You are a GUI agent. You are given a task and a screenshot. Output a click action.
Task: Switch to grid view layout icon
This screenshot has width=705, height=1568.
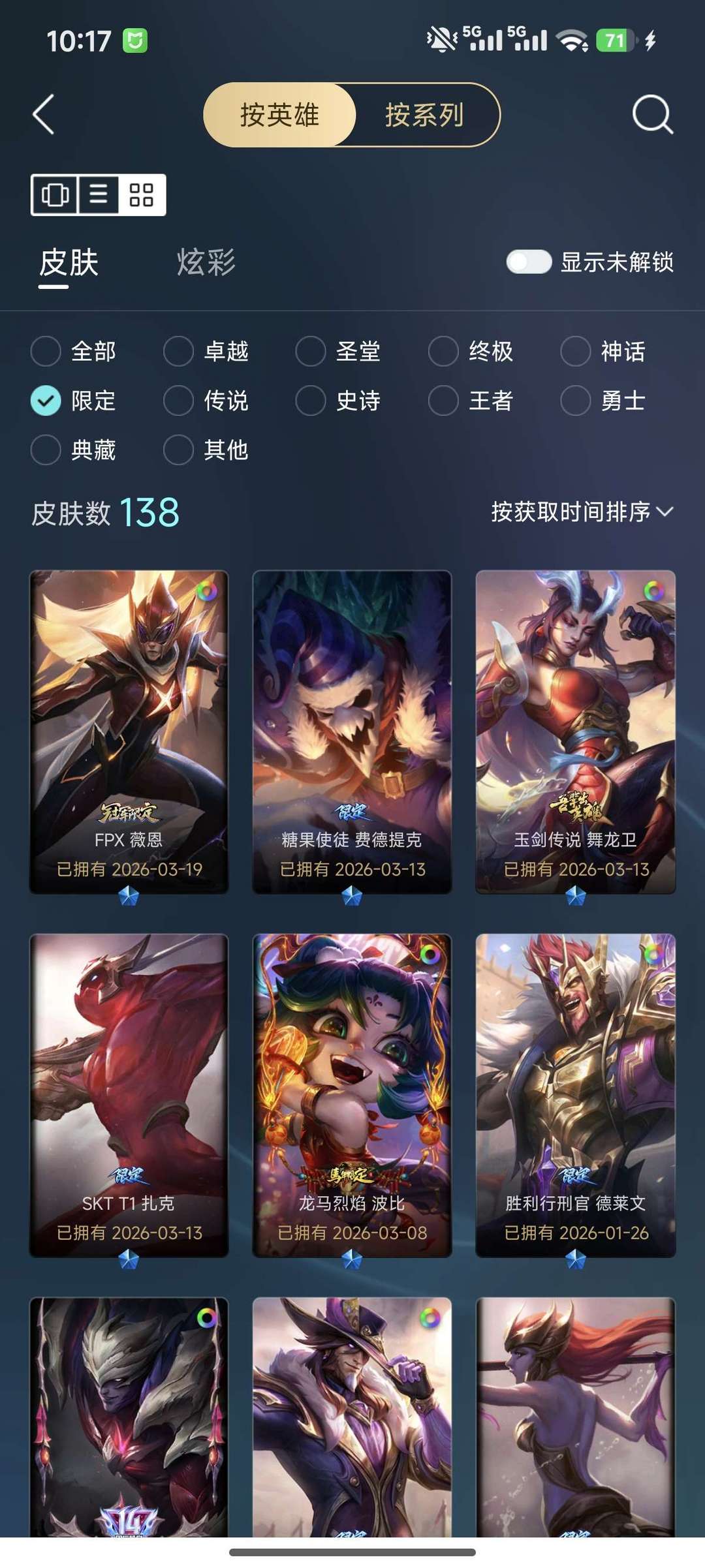(141, 194)
